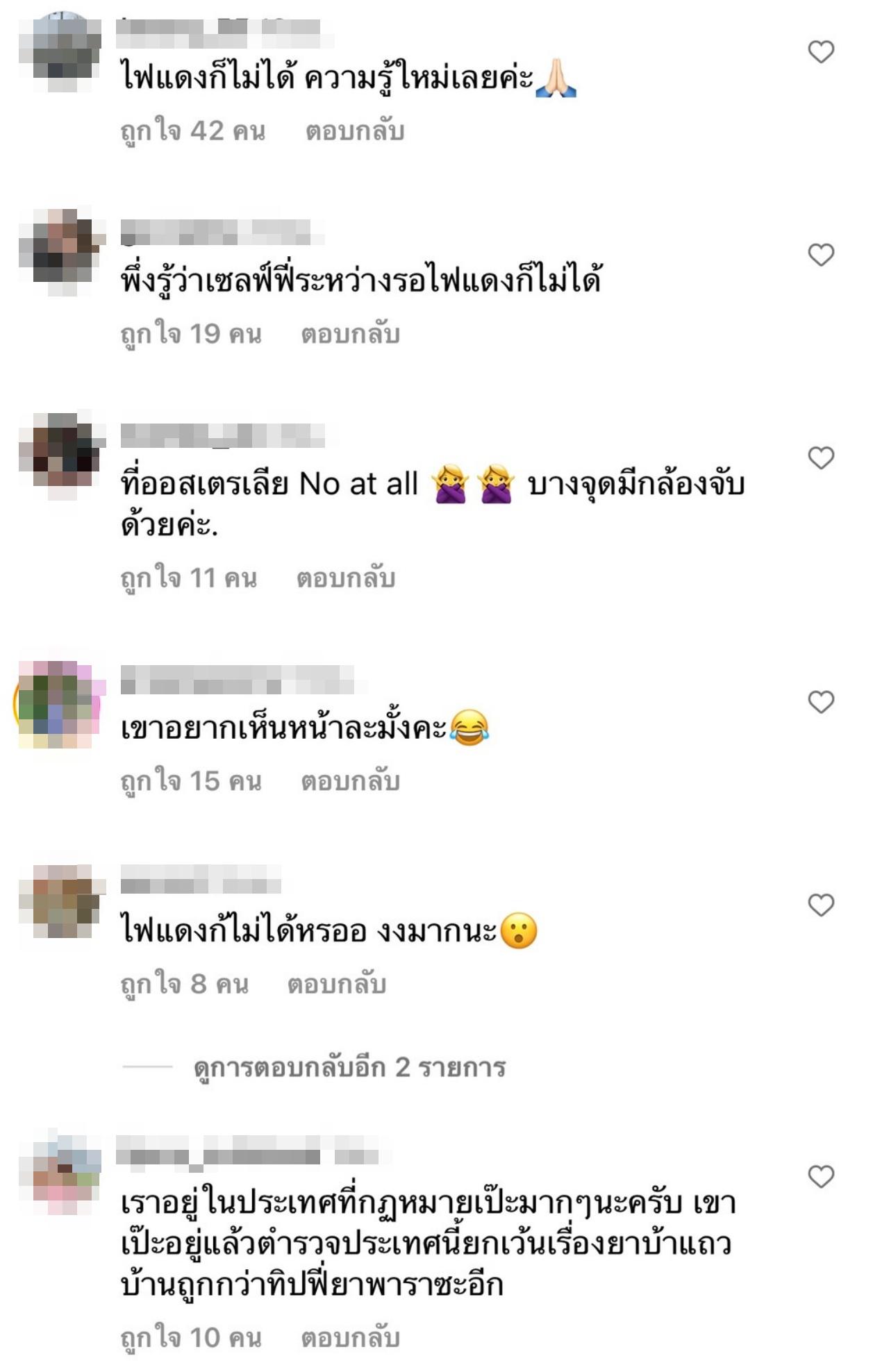
Task: Like the comment with the laughing emoji
Action: pyautogui.click(x=821, y=702)
